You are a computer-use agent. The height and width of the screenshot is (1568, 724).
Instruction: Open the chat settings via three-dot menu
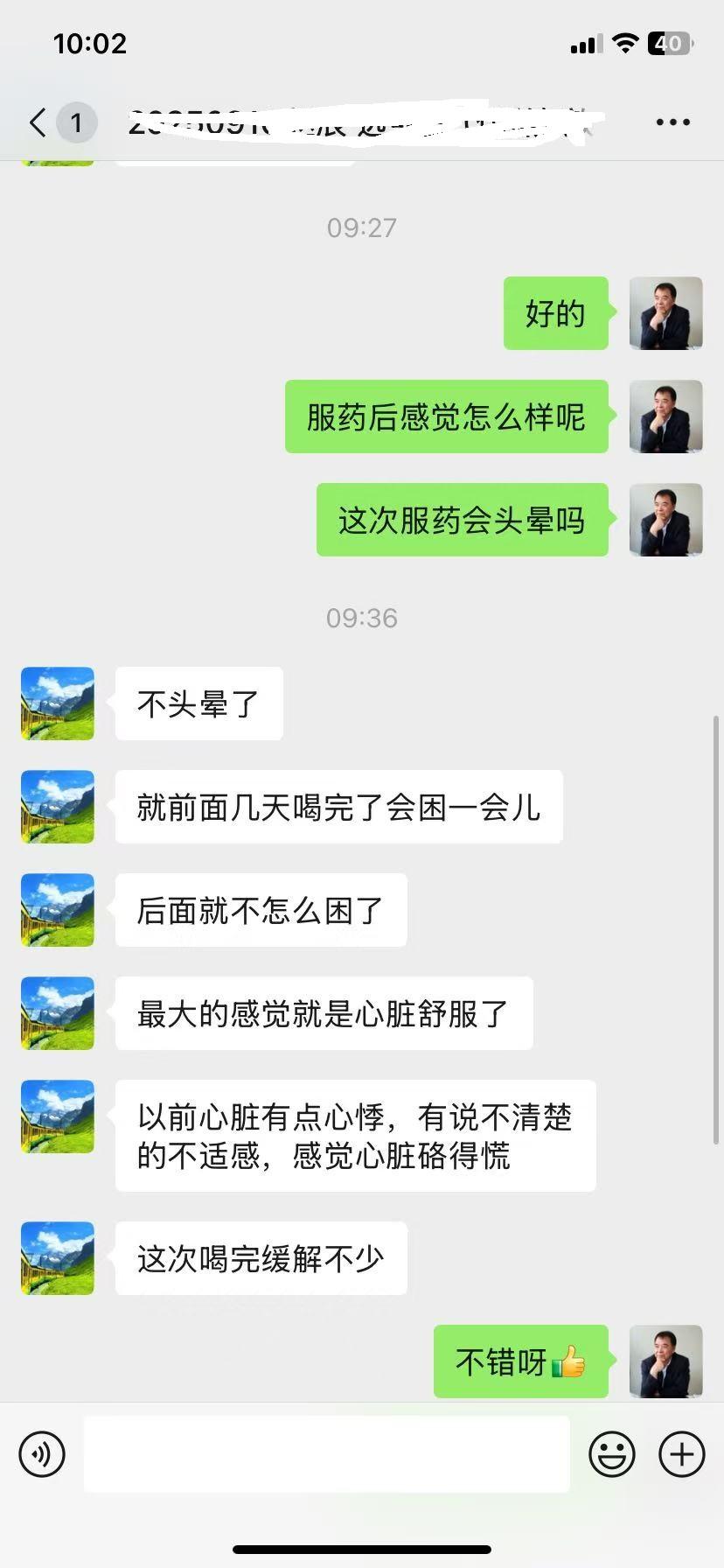[672, 122]
